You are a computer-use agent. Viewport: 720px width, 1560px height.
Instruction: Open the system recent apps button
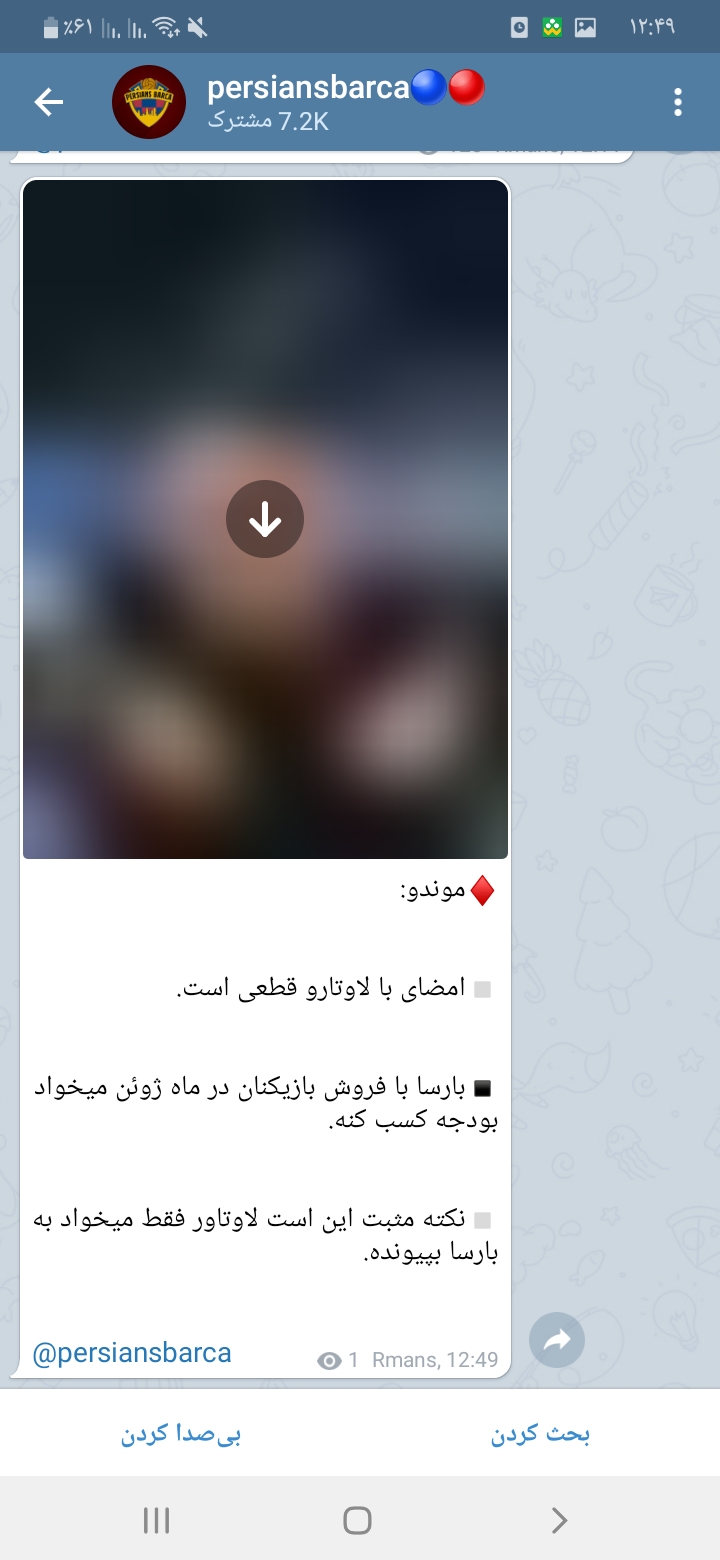pyautogui.click(x=157, y=1521)
